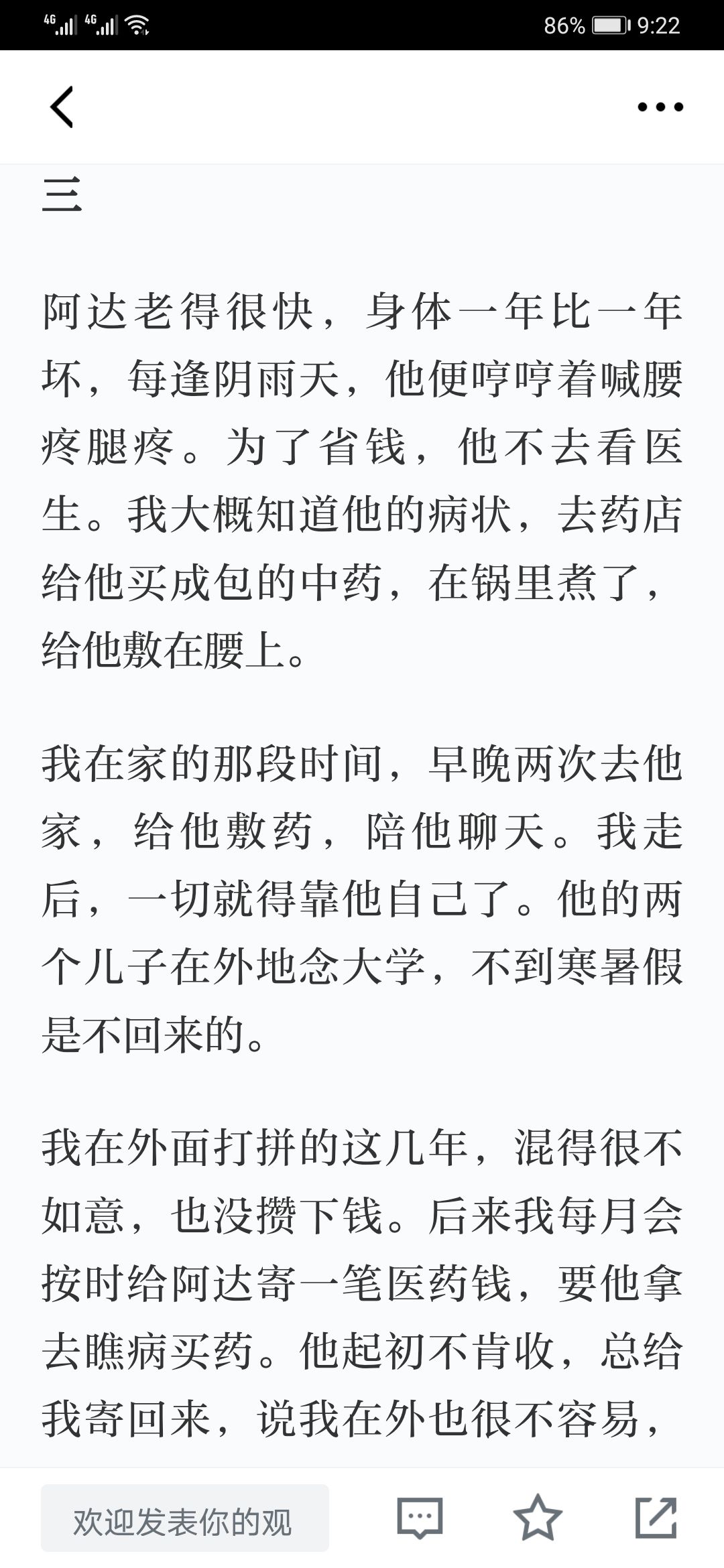Screen dimensions: 724x1568
Task: Open the comments bubble icon
Action: (420, 1518)
